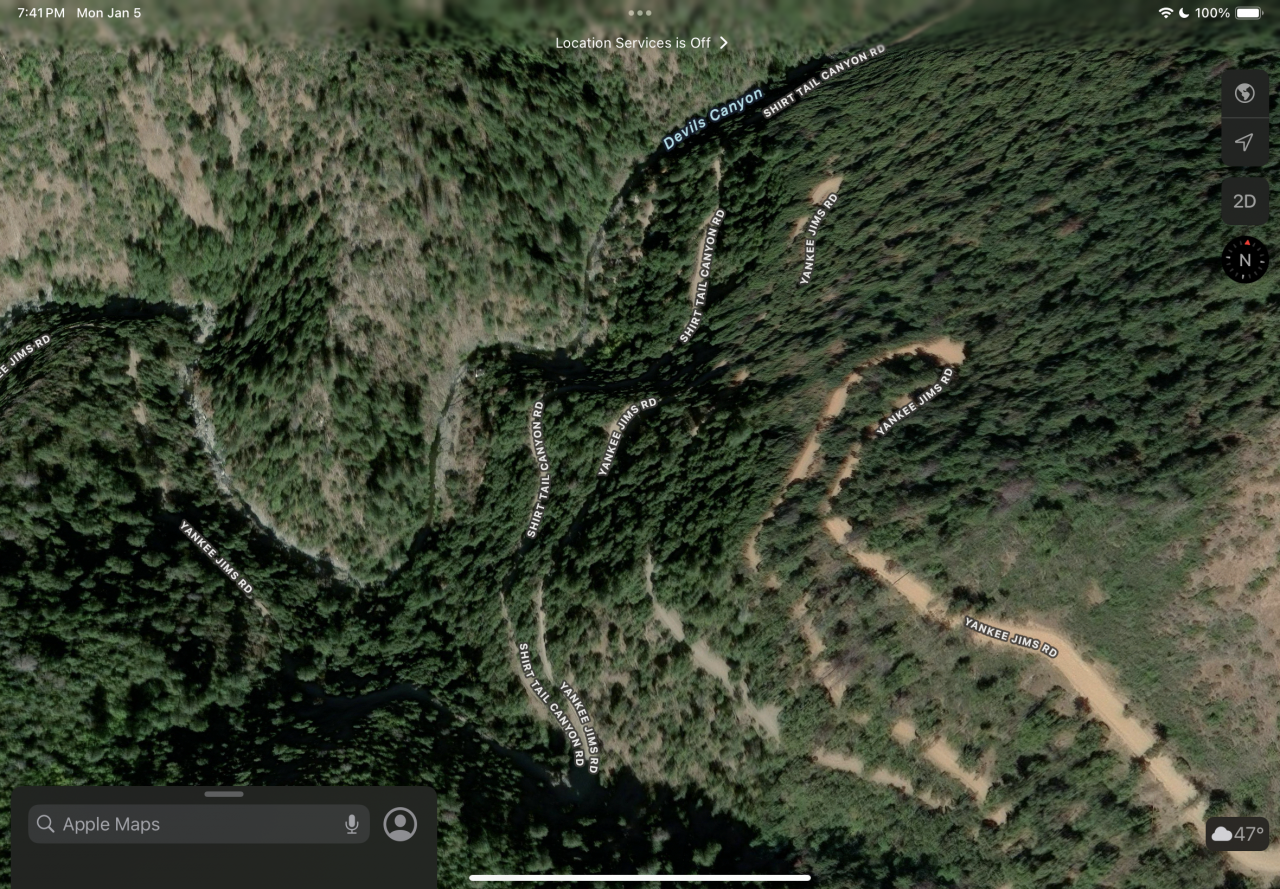Open the account profile icon

coord(400,824)
